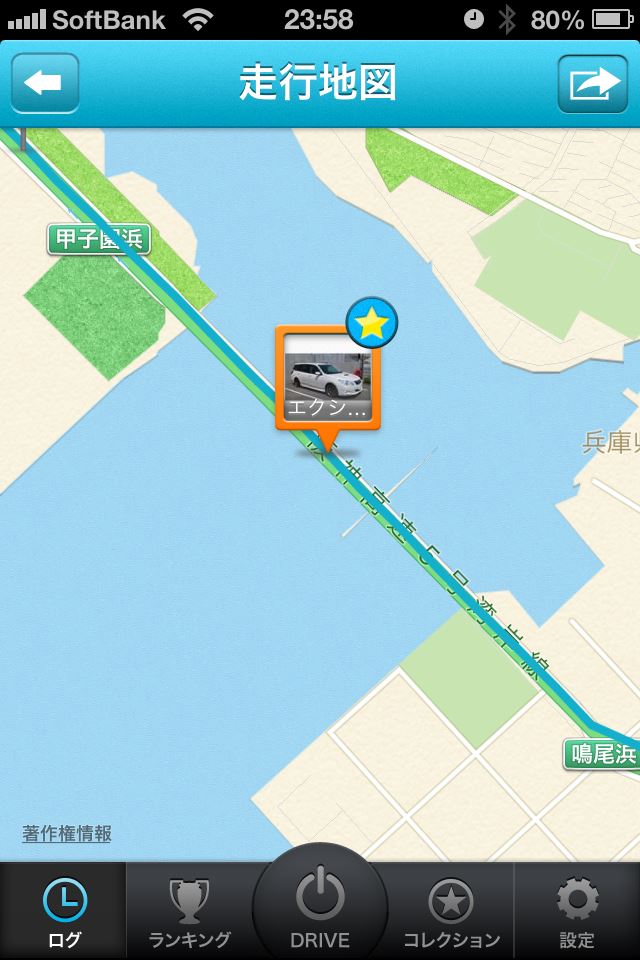Tap the star badge on the pin

pos(372,324)
